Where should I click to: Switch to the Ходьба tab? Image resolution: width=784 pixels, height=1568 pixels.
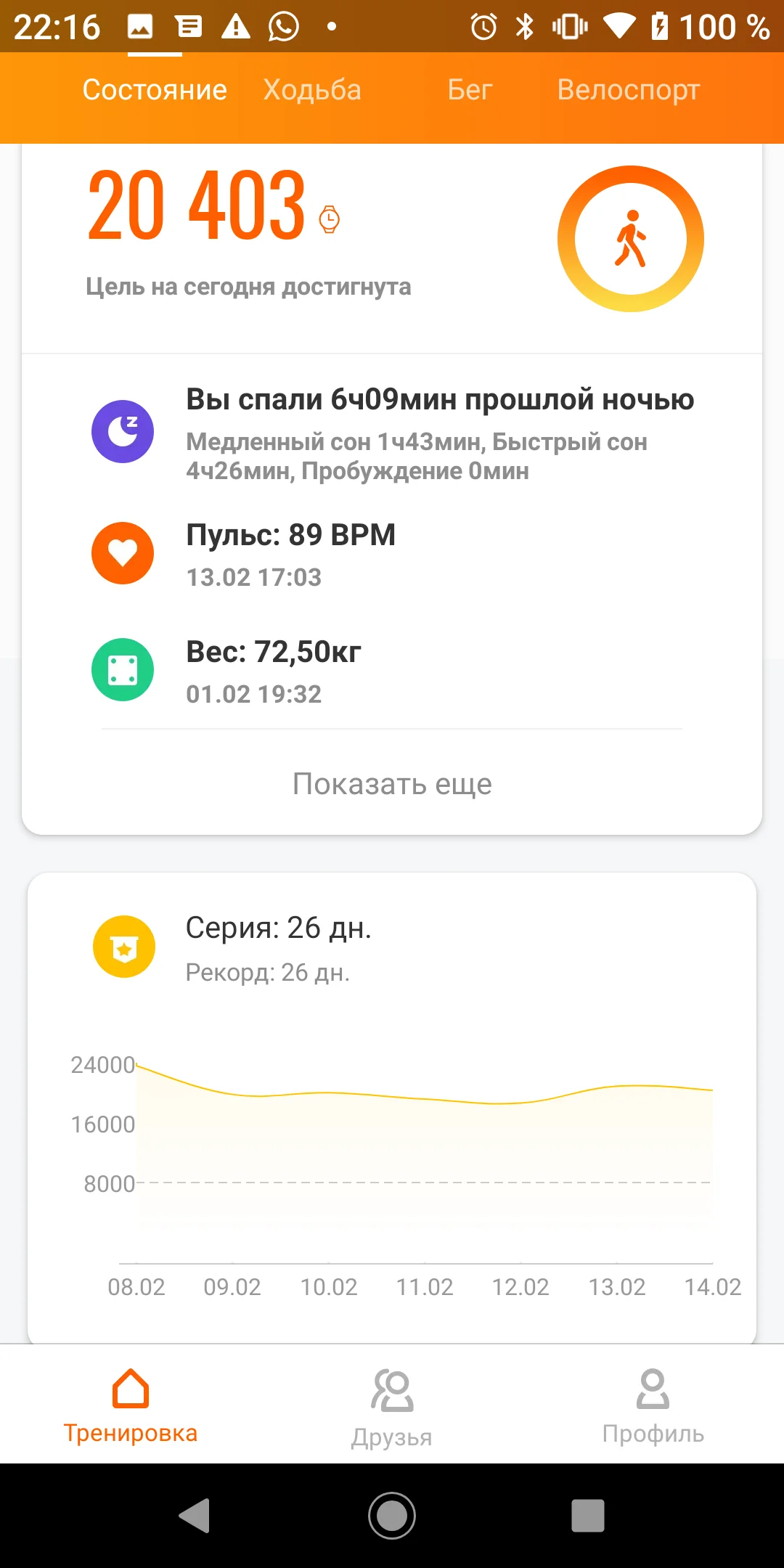pos(312,90)
